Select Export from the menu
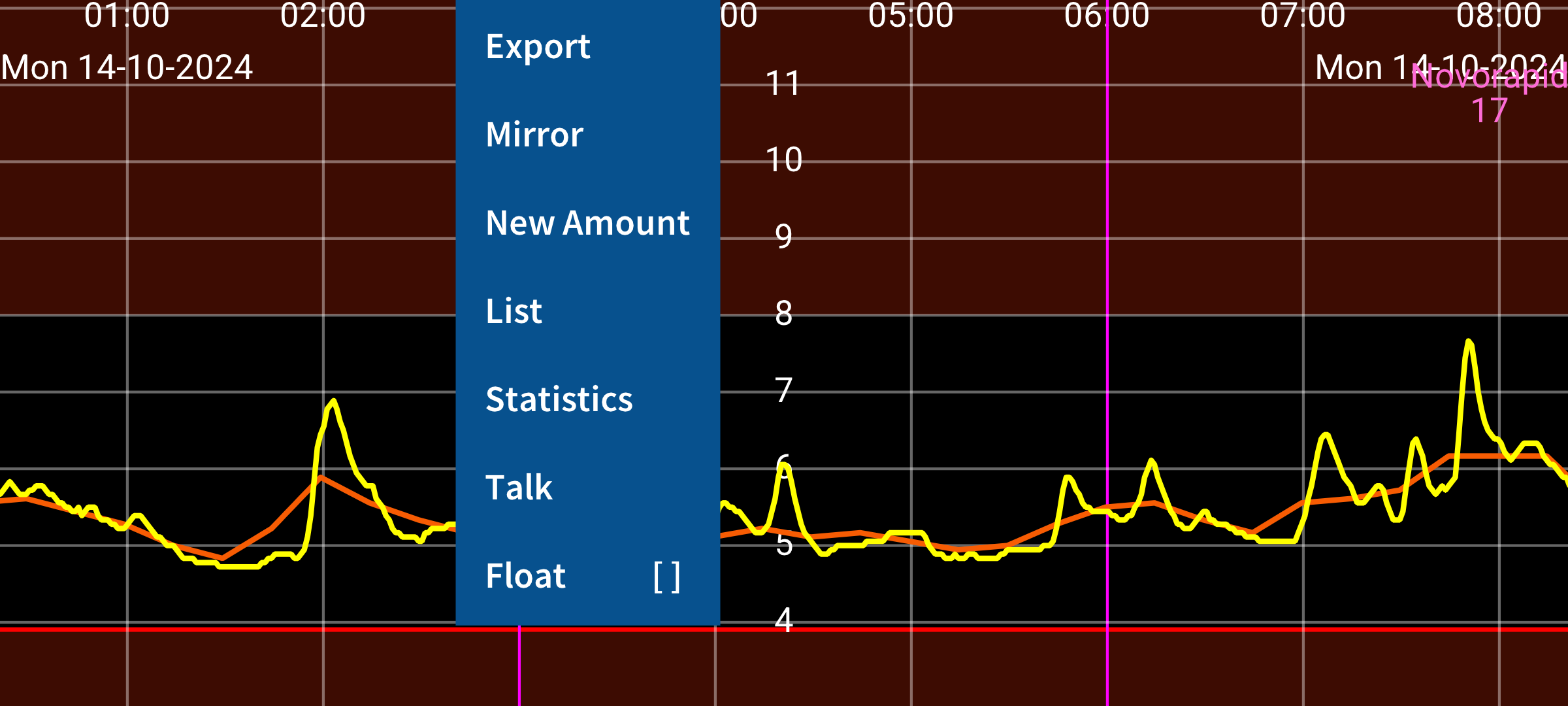Screen dimensions: 1568x706 tap(587, 46)
